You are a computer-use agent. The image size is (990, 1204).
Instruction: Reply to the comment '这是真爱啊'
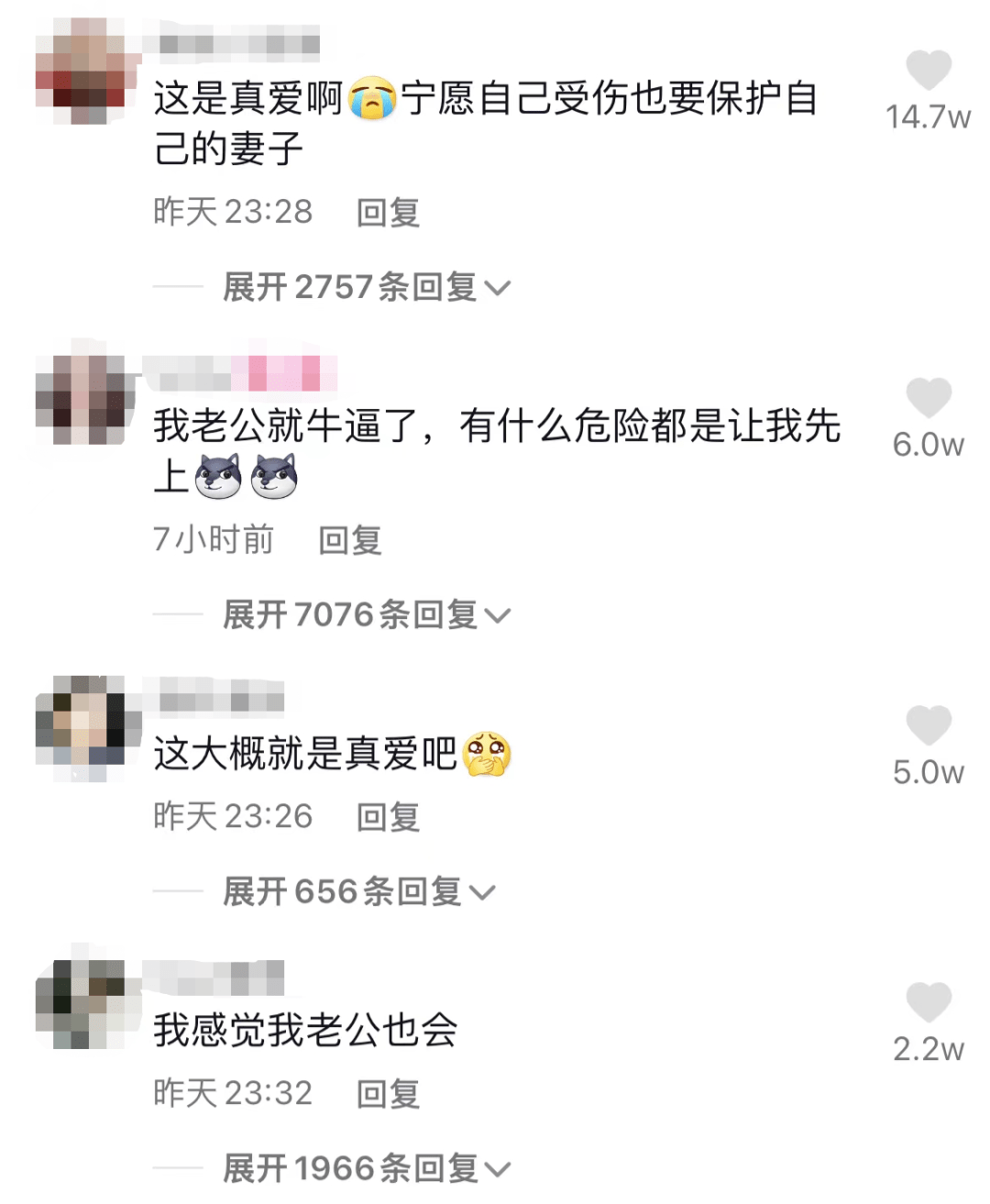tap(388, 213)
